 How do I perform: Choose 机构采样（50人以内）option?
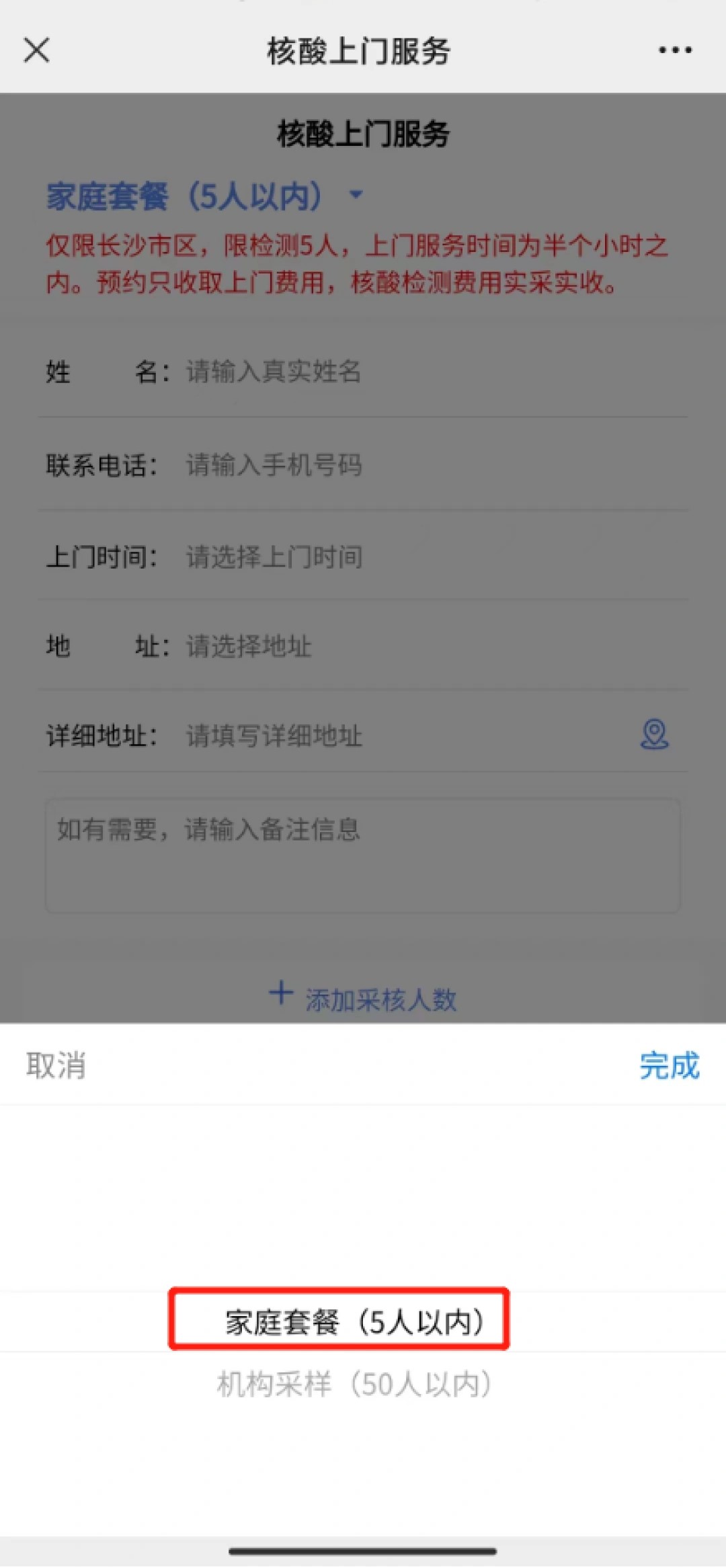tap(354, 1384)
